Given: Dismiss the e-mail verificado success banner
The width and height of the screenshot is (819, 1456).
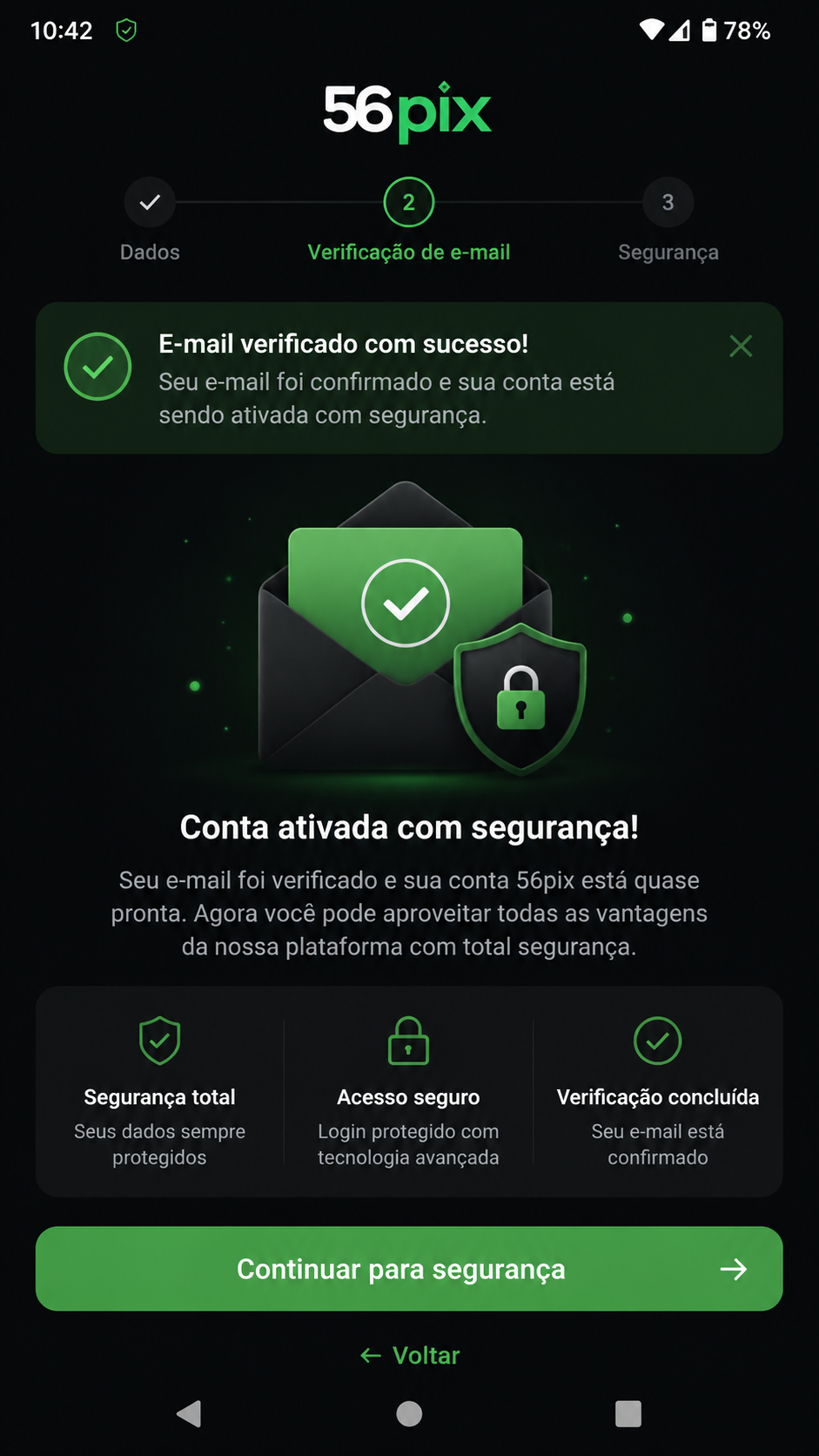Looking at the screenshot, I should coord(741,347).
